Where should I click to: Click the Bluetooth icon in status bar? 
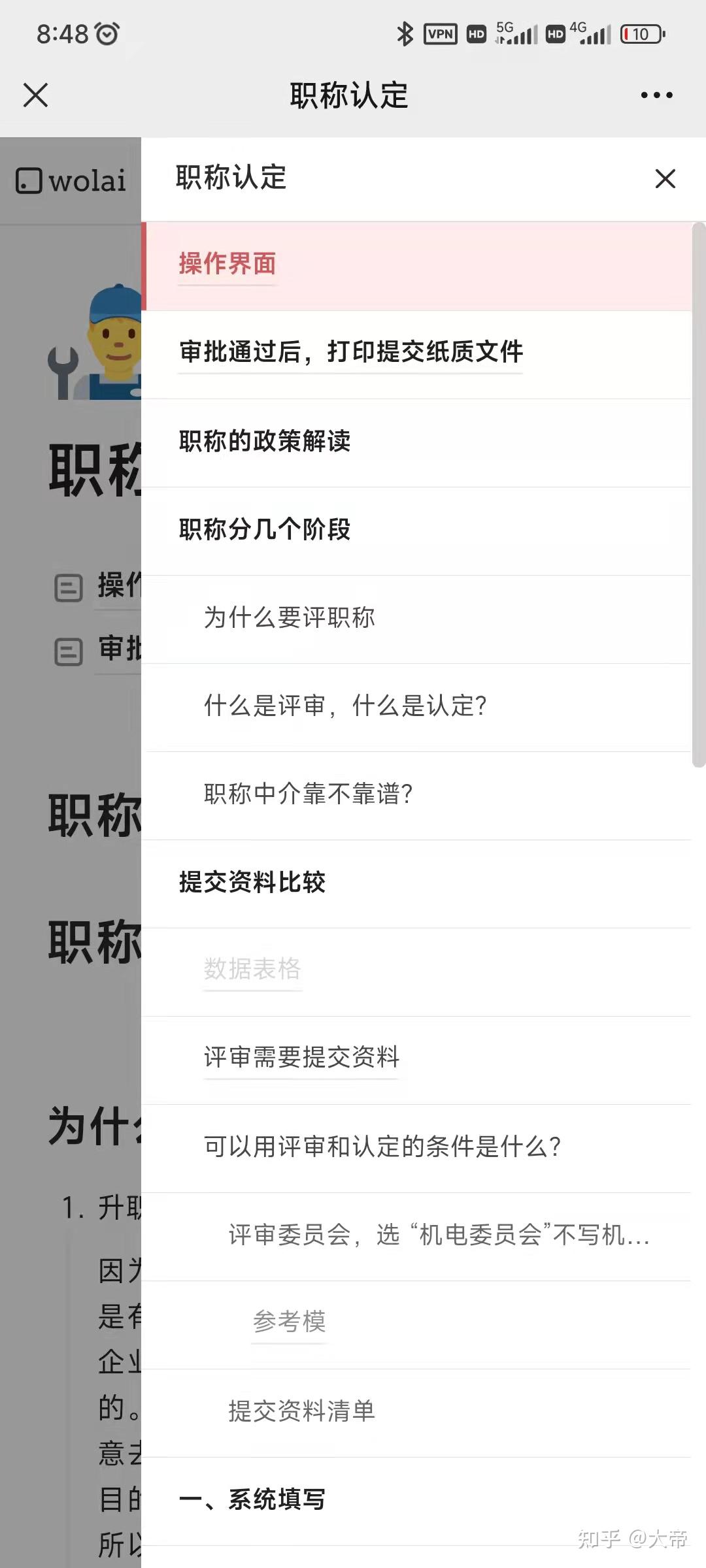405,33
